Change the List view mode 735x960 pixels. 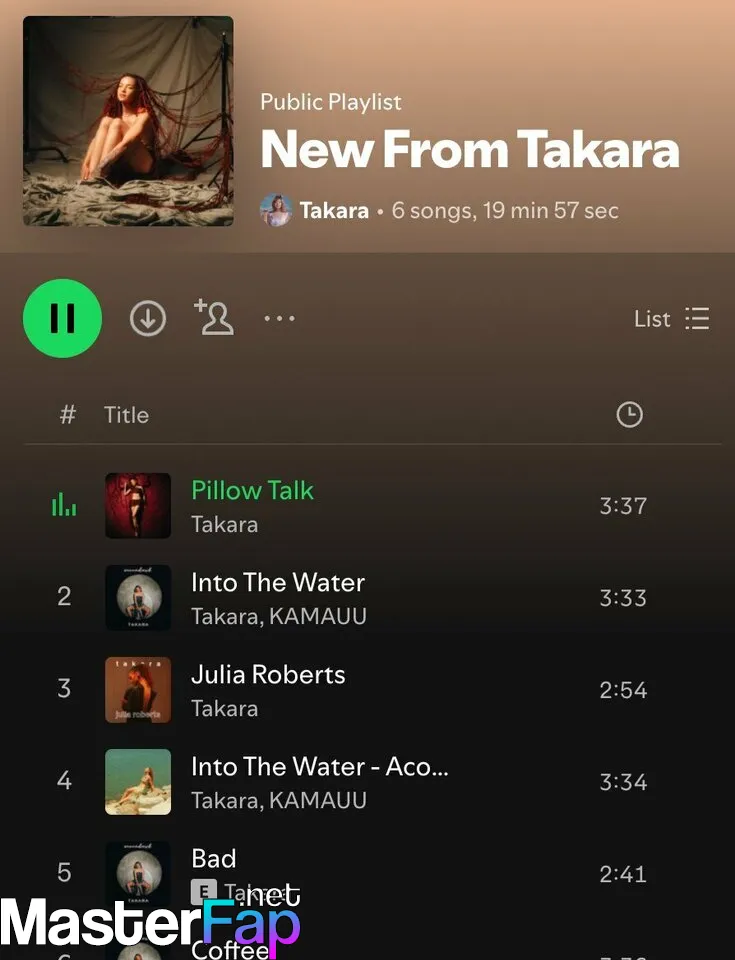671,319
